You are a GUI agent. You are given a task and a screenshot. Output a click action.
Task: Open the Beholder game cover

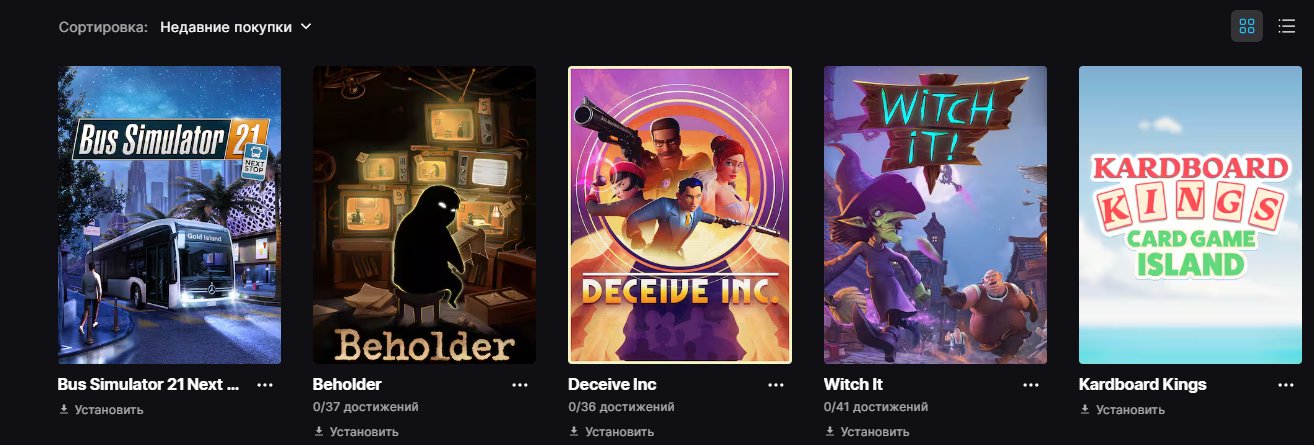tap(424, 215)
